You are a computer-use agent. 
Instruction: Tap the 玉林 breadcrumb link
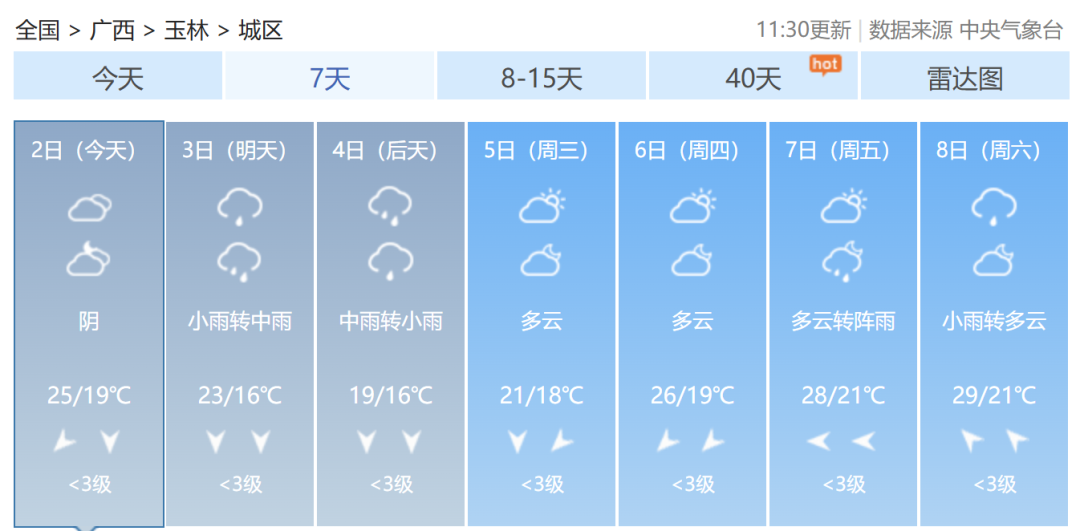click(x=186, y=30)
